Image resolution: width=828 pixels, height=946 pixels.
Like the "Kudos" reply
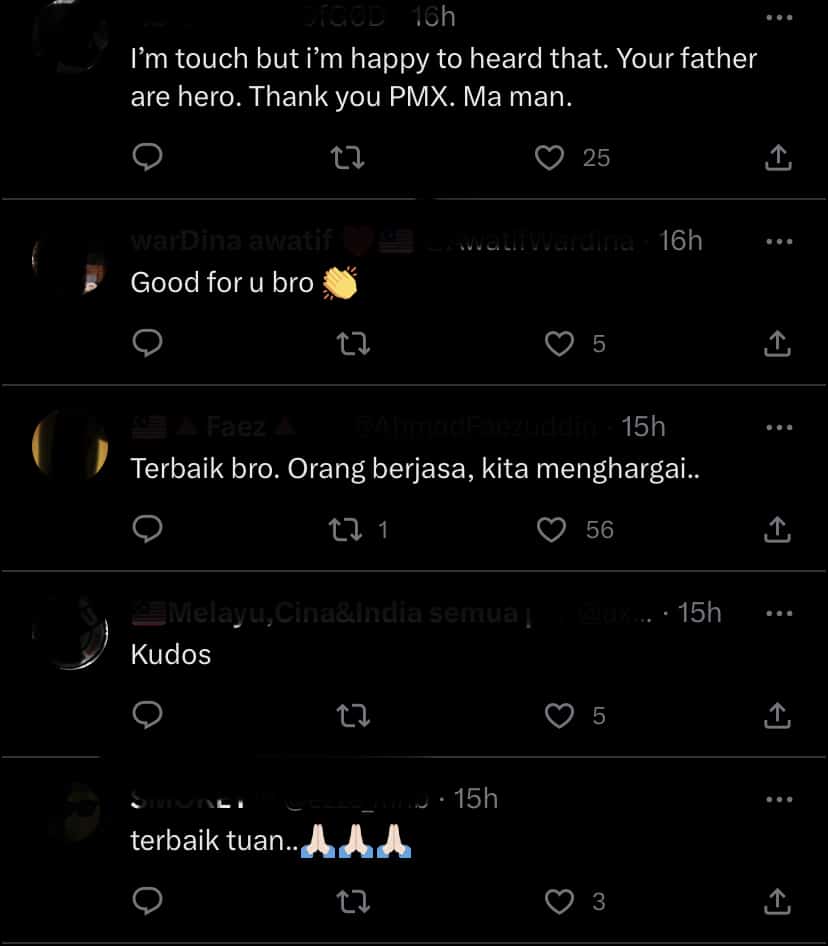560,716
